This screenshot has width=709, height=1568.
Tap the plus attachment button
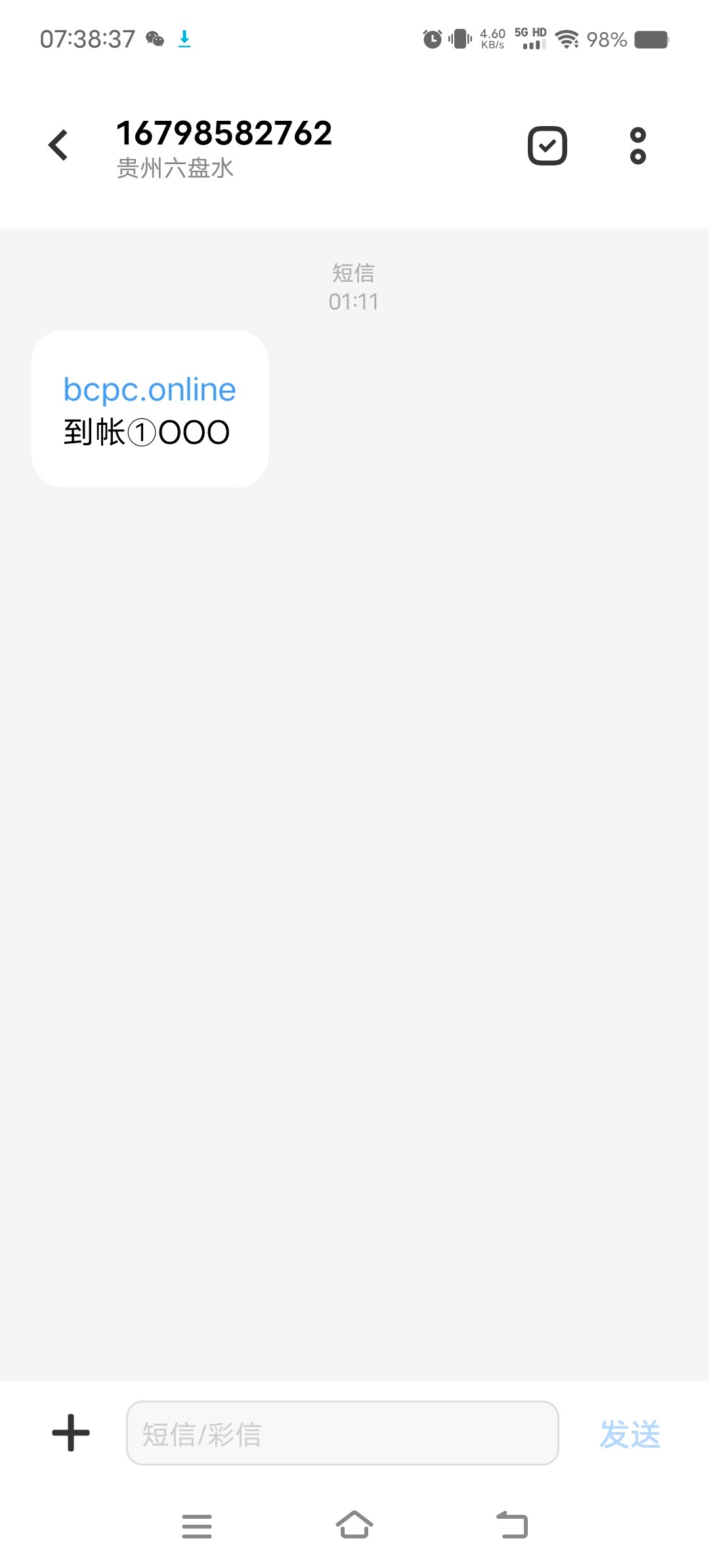click(71, 1433)
